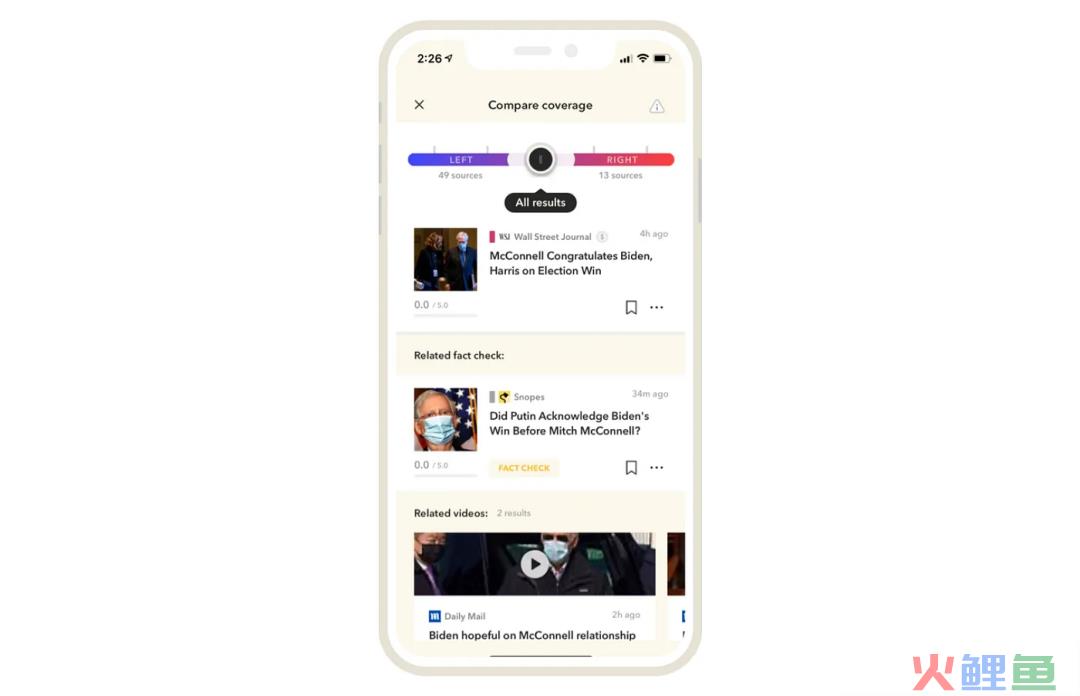The height and width of the screenshot is (696, 1080).
Task: Open the McConnell Congratulates Biden article
Action: point(570,263)
